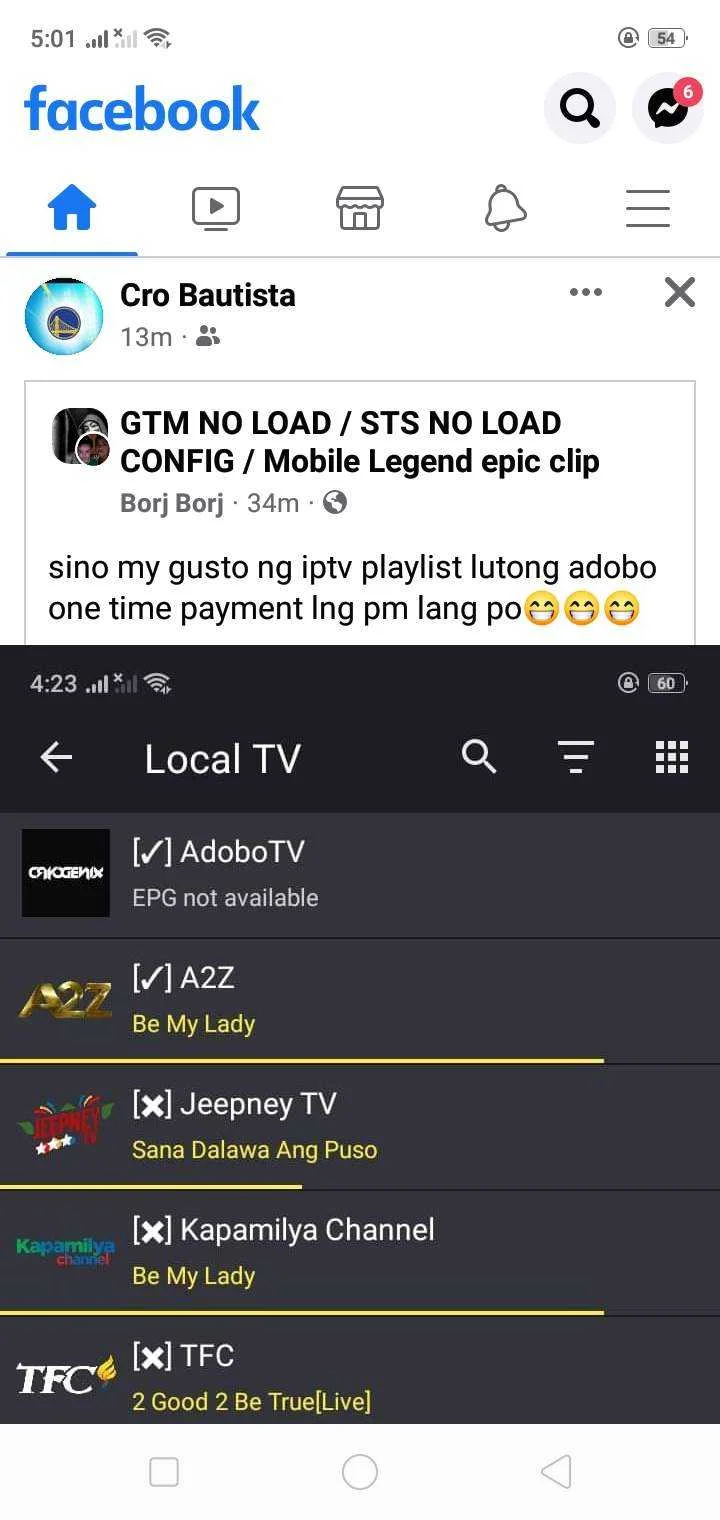Image resolution: width=720 pixels, height=1520 pixels.
Task: Switch to the Watch video tab
Action: pyautogui.click(x=216, y=209)
